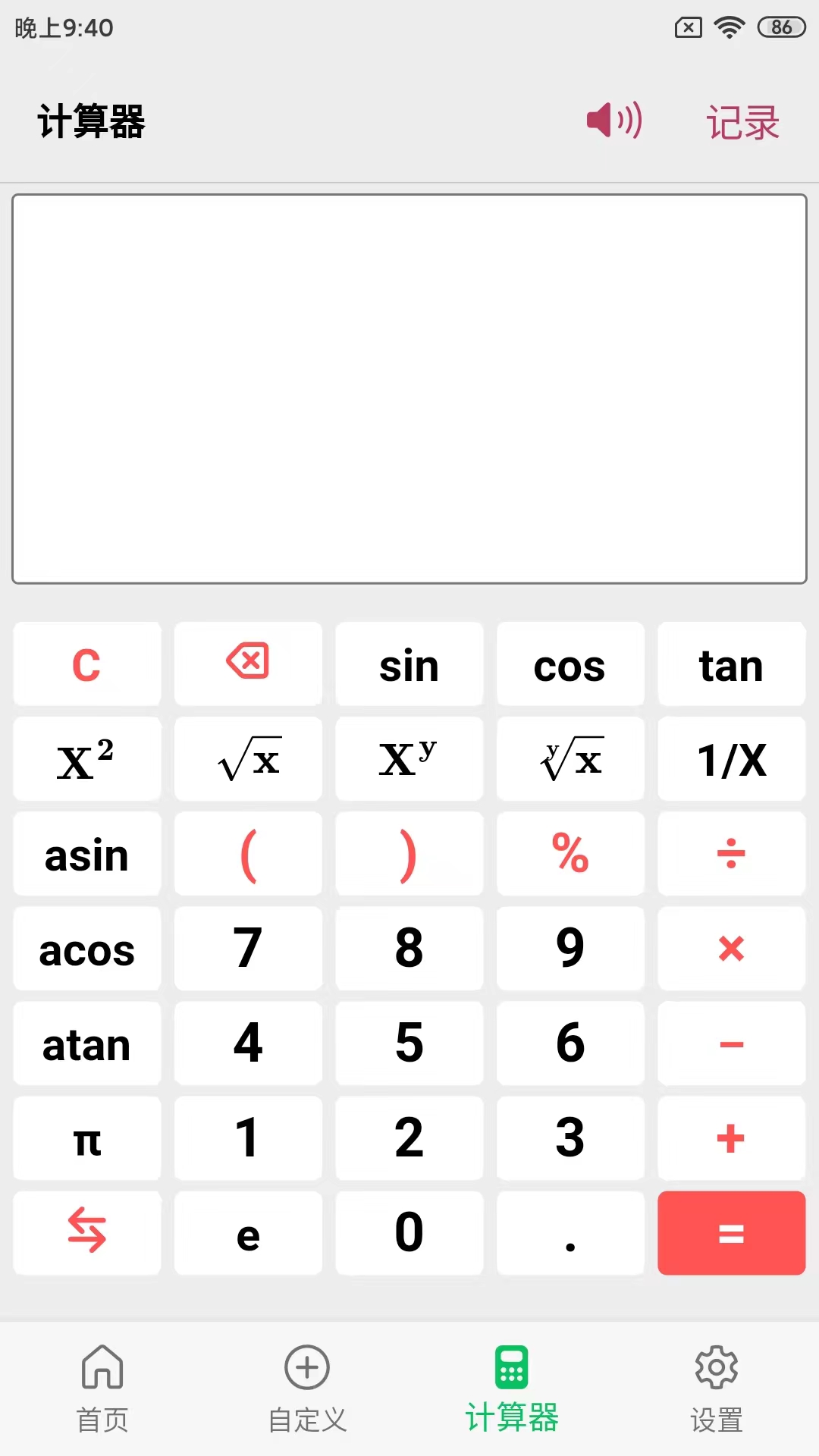Image resolution: width=819 pixels, height=1456 pixels.
Task: Go to the 设置 tab
Action: tap(717, 1389)
